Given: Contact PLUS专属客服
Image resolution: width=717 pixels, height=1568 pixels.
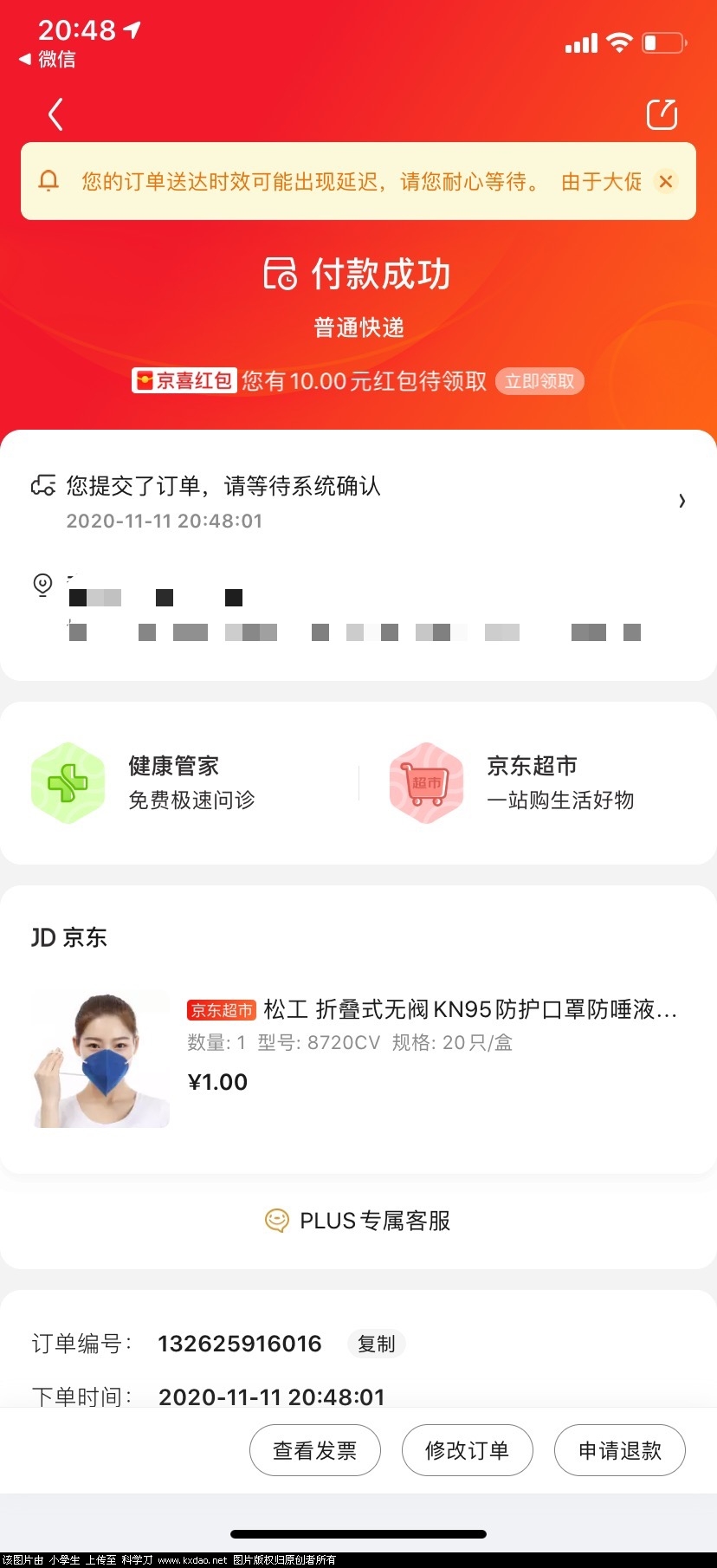Looking at the screenshot, I should [x=358, y=1221].
